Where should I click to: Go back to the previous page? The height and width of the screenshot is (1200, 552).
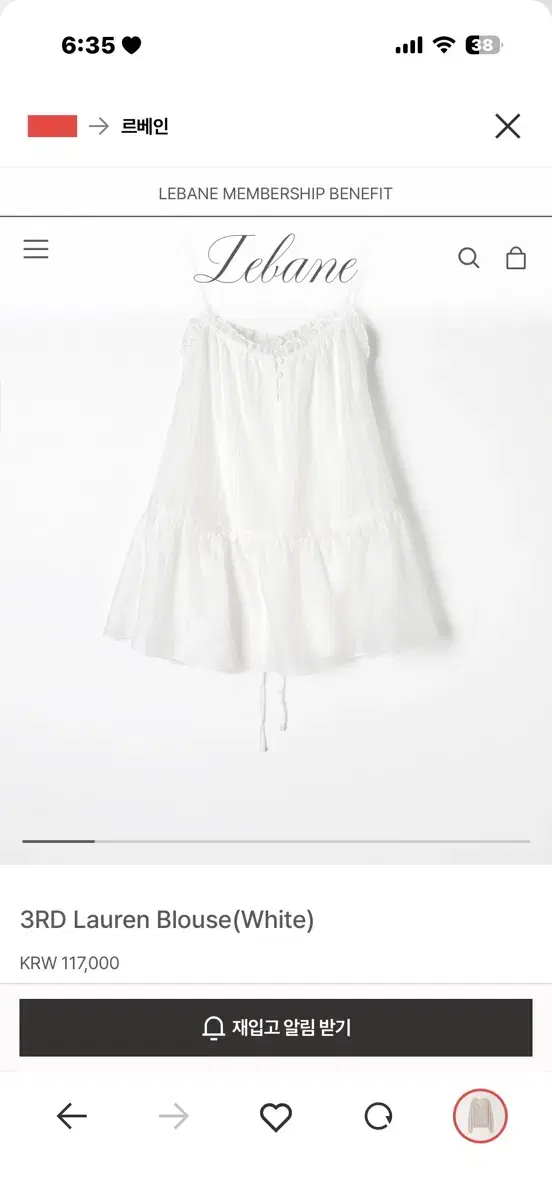tap(72, 1116)
